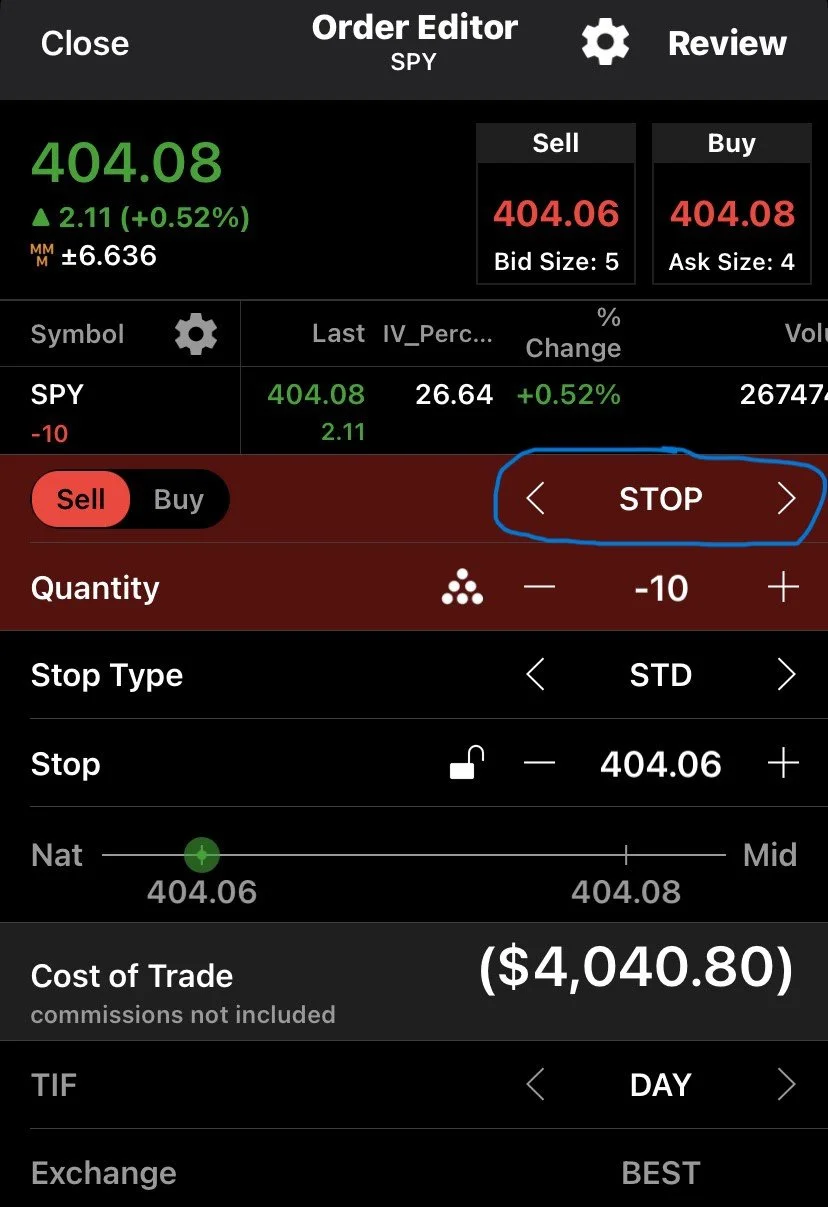
Task: Change Stop Type to the previous option
Action: (535, 675)
